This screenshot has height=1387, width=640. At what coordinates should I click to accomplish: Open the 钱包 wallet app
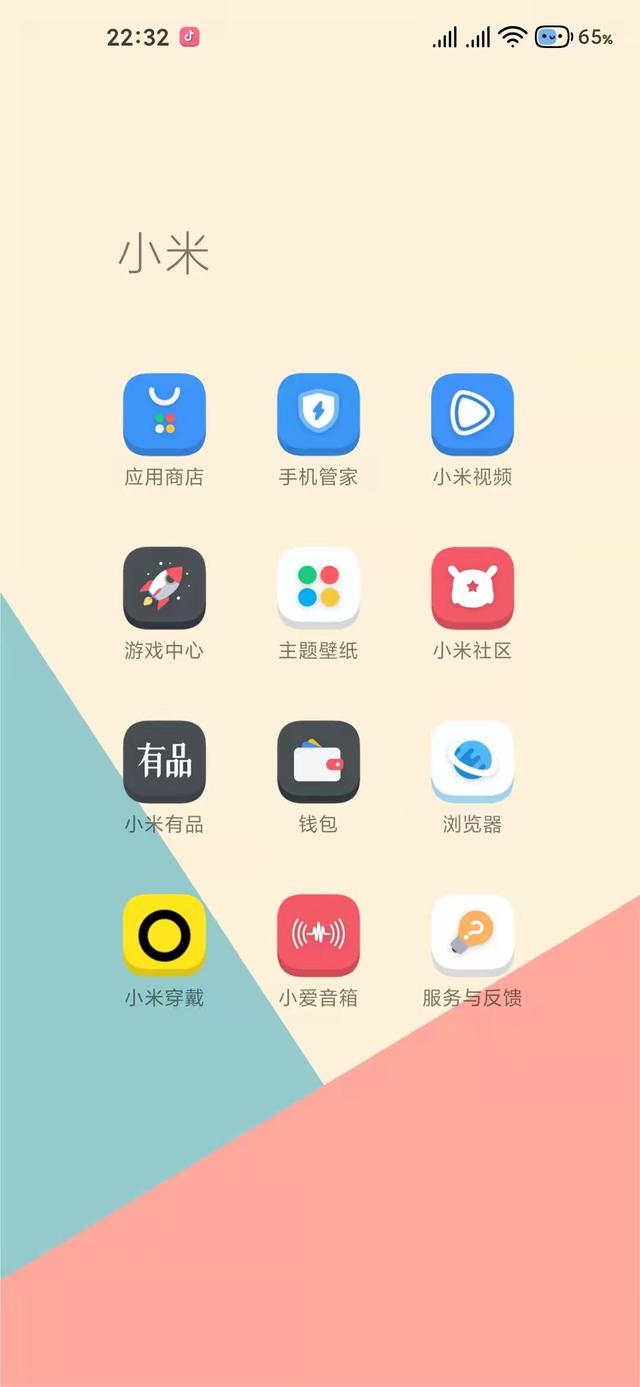pos(318,761)
